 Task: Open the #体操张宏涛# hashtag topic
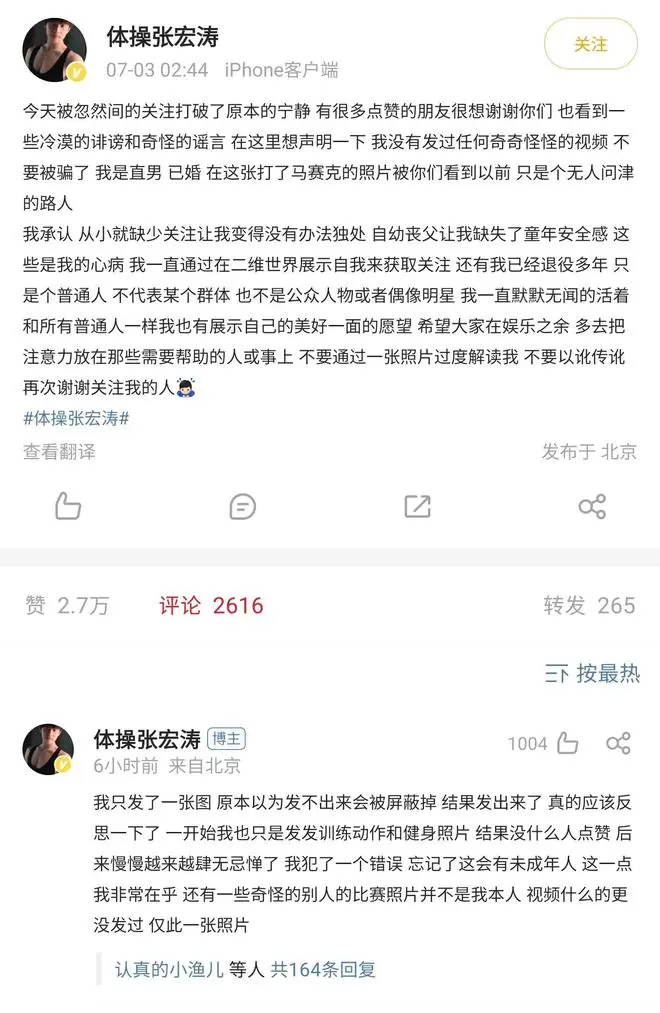pos(76,418)
